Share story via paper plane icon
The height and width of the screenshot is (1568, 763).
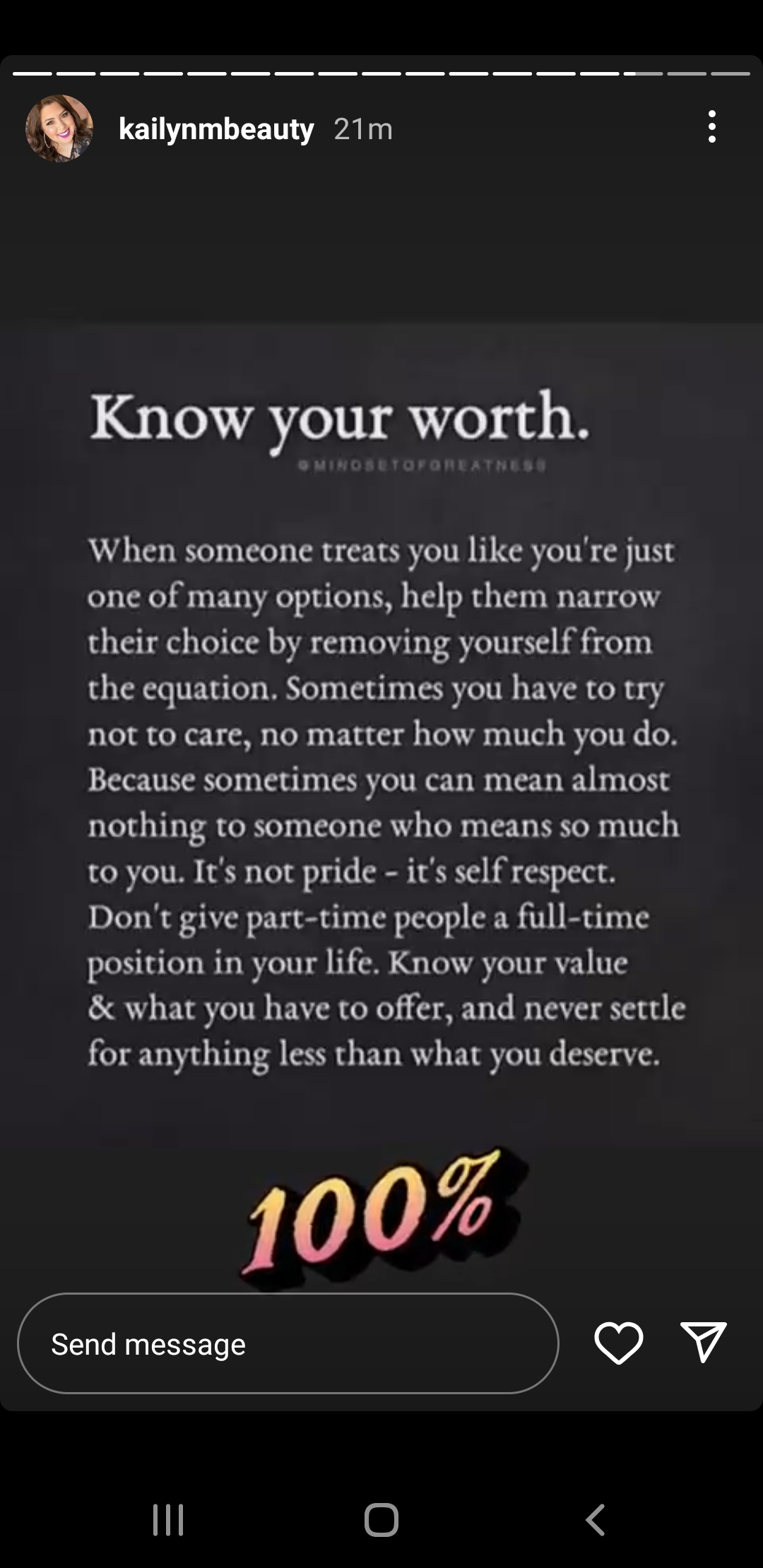[x=704, y=1342]
